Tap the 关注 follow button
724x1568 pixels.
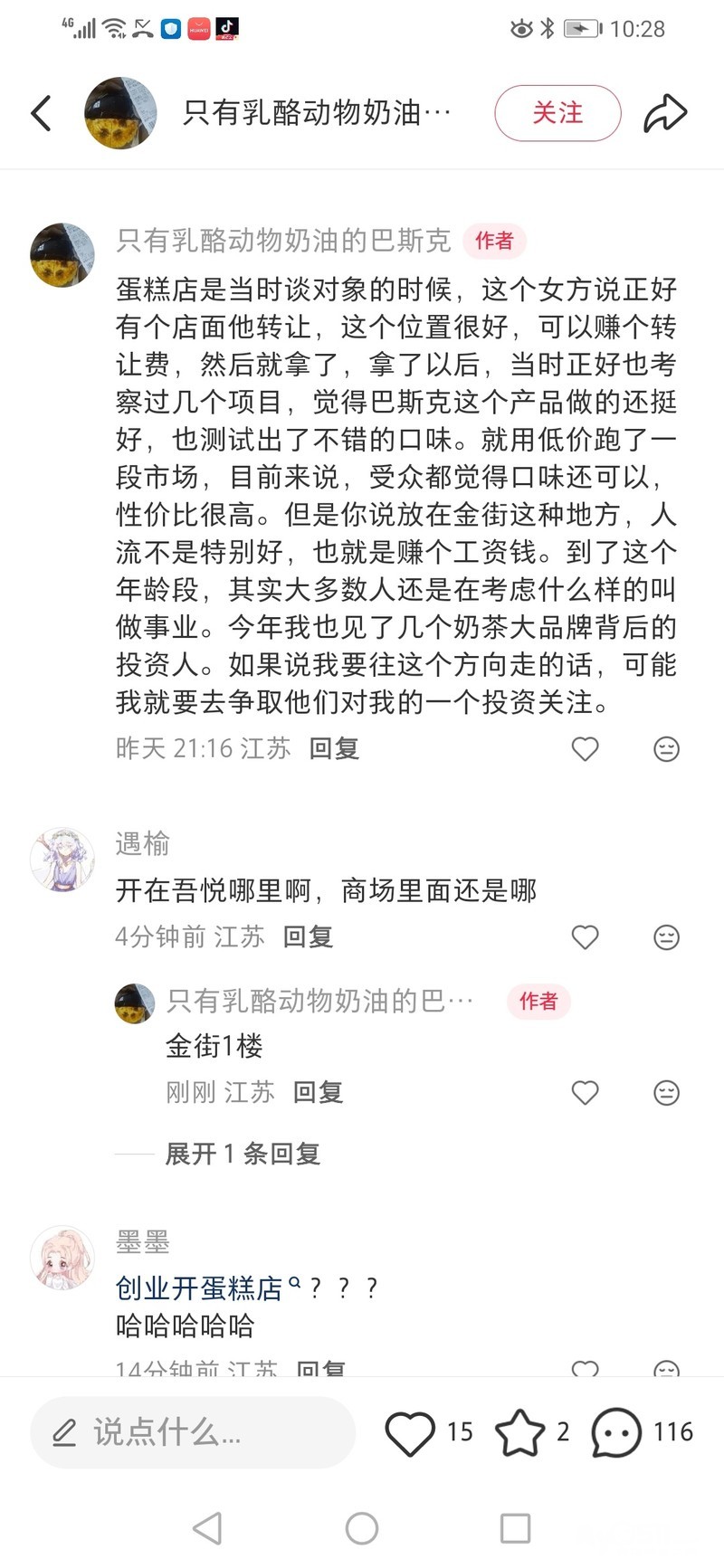click(557, 113)
